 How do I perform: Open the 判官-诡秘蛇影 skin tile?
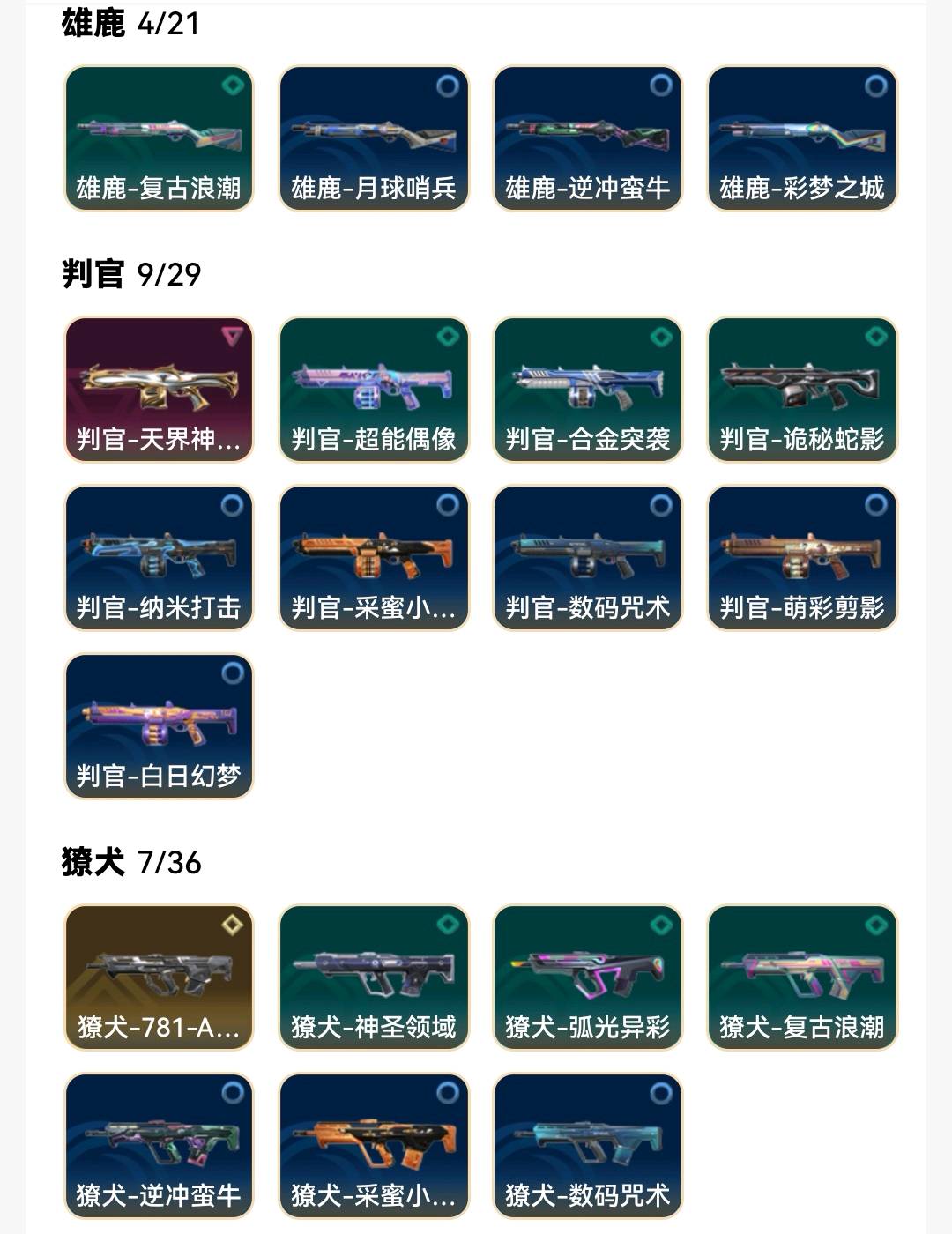coord(802,390)
